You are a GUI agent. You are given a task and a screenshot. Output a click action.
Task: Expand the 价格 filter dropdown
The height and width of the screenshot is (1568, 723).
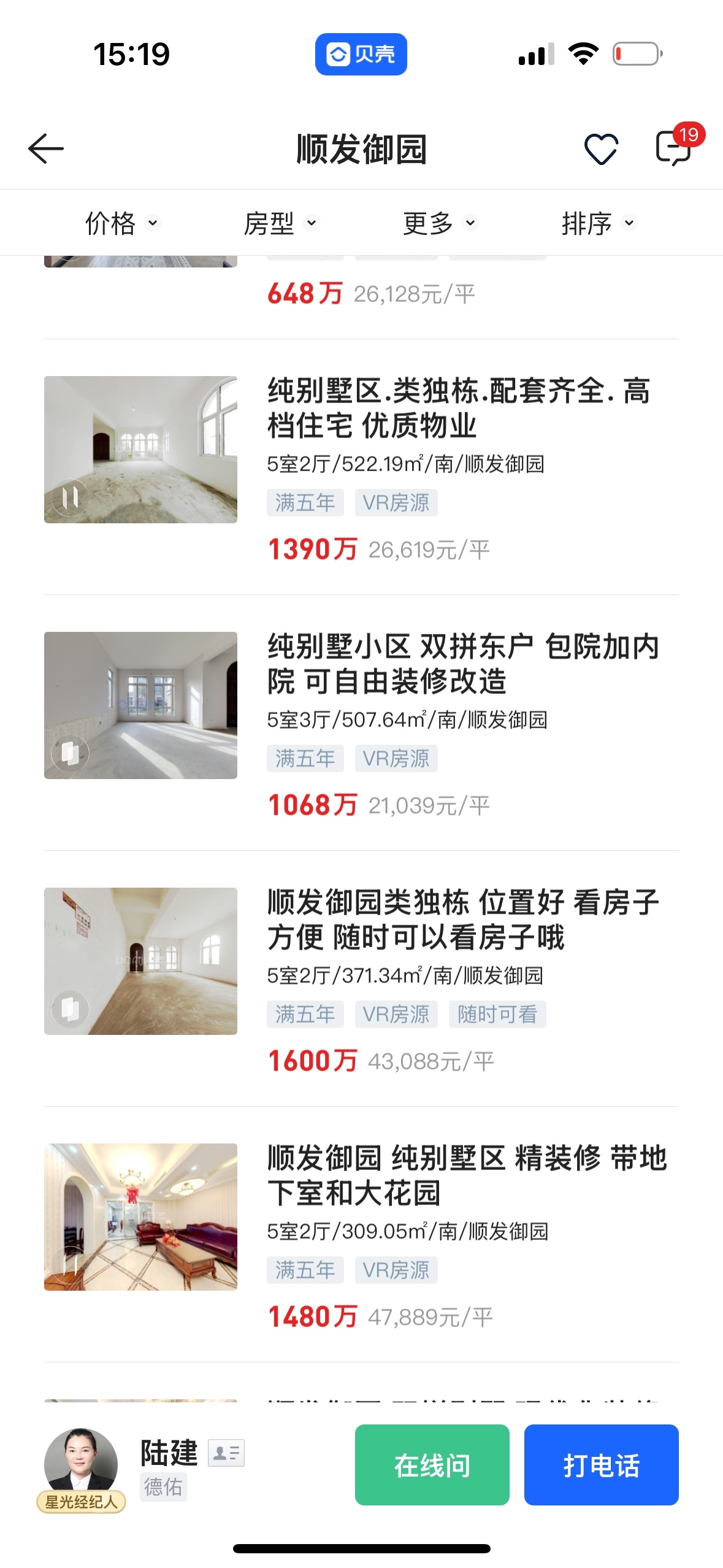click(121, 223)
